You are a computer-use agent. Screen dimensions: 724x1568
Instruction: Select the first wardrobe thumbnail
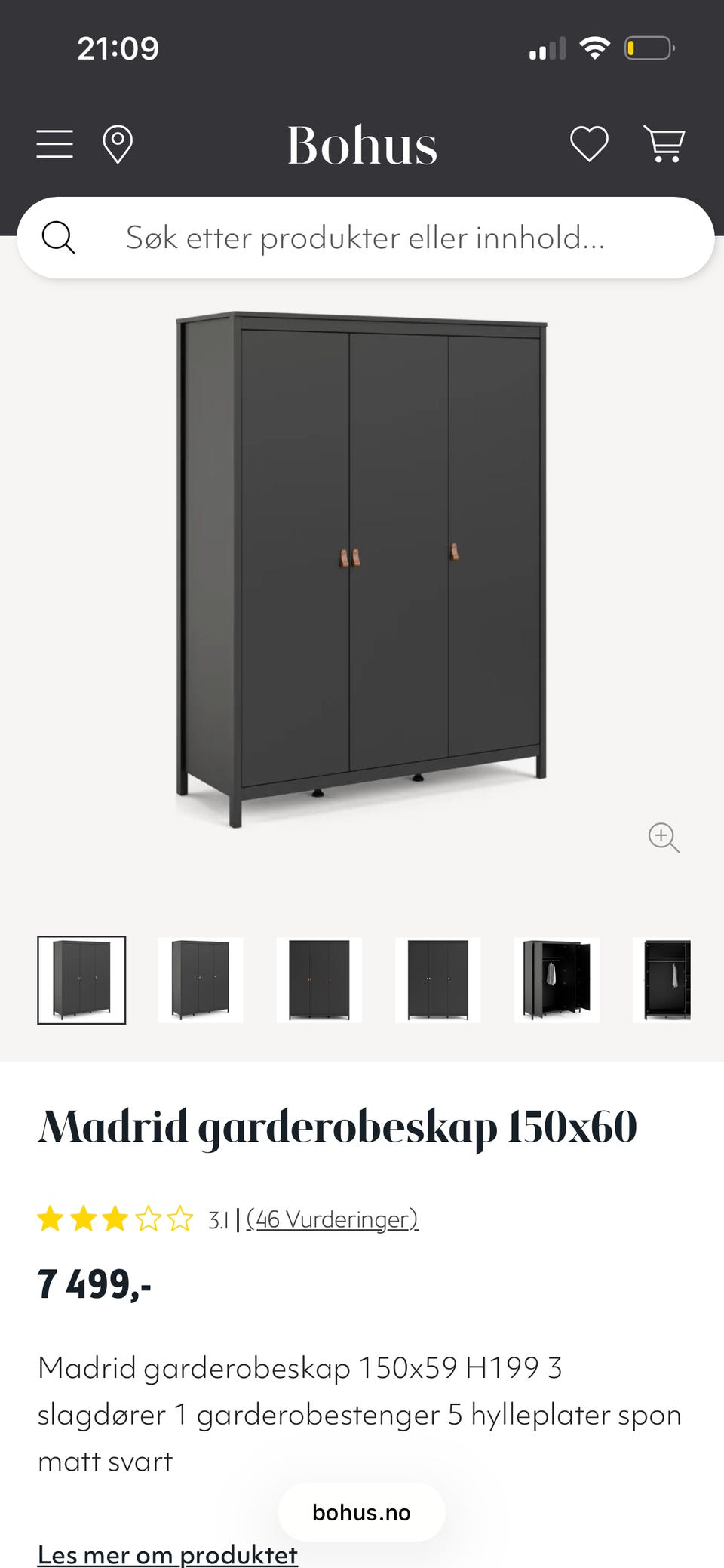82,979
